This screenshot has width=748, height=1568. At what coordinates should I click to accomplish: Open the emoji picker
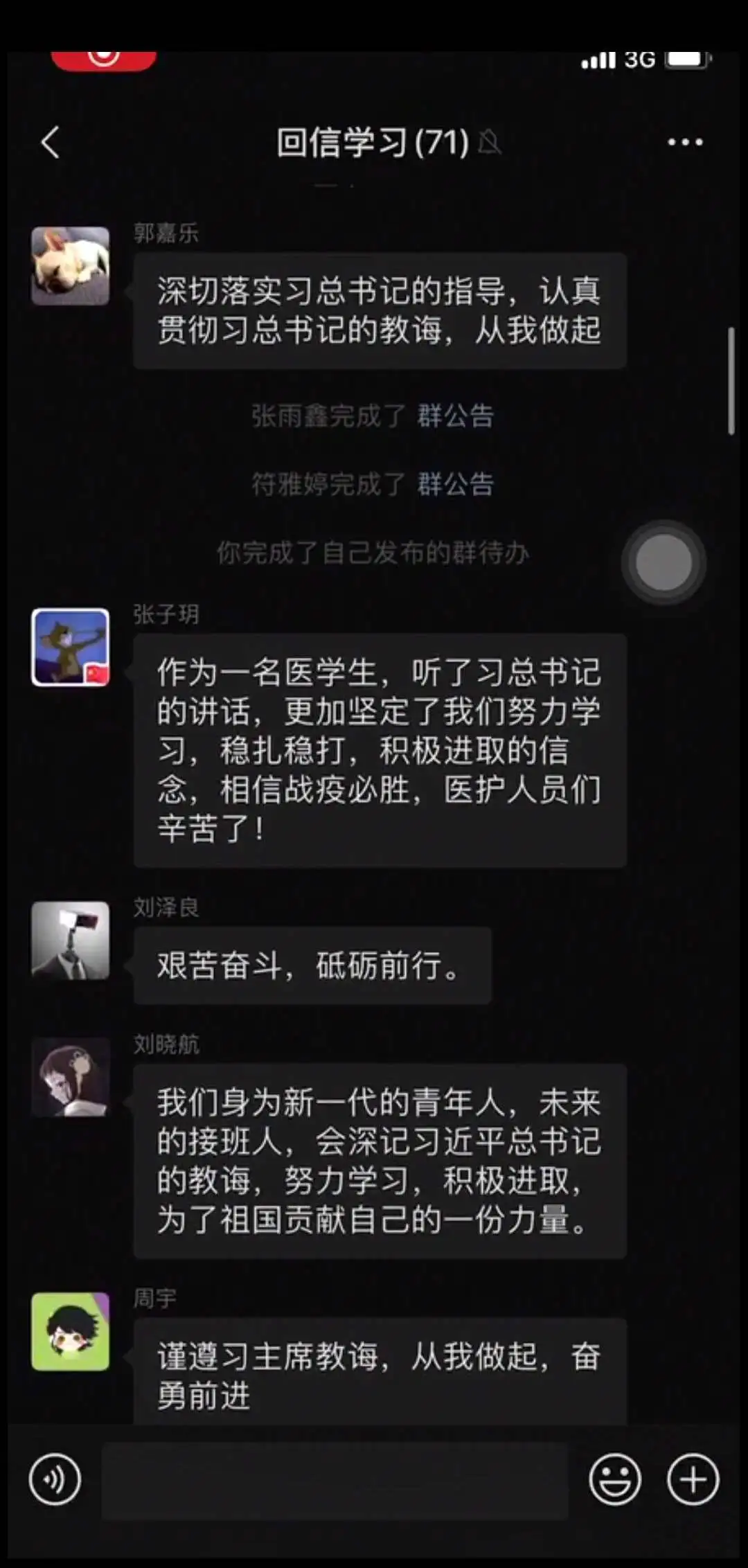(614, 1479)
